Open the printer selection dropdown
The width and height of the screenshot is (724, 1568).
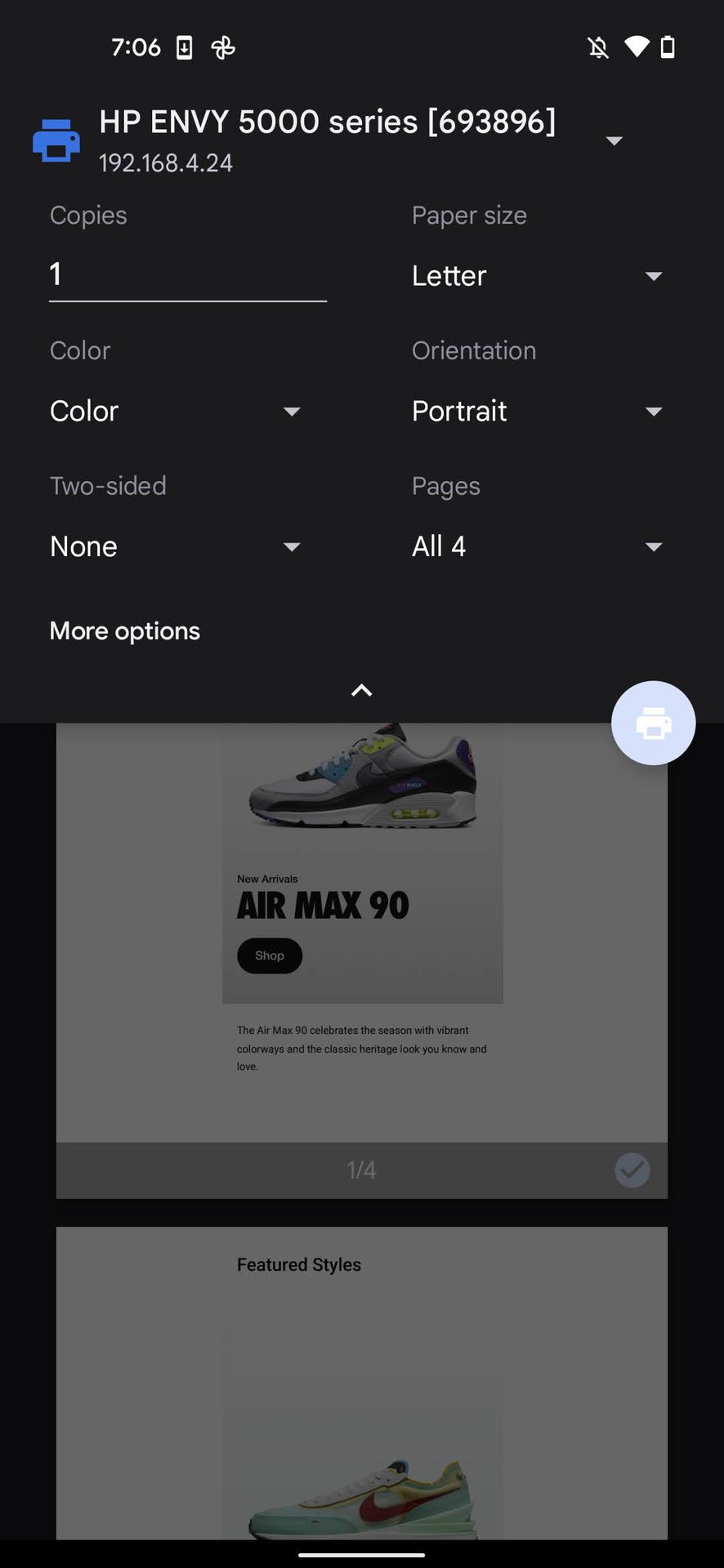tap(614, 140)
